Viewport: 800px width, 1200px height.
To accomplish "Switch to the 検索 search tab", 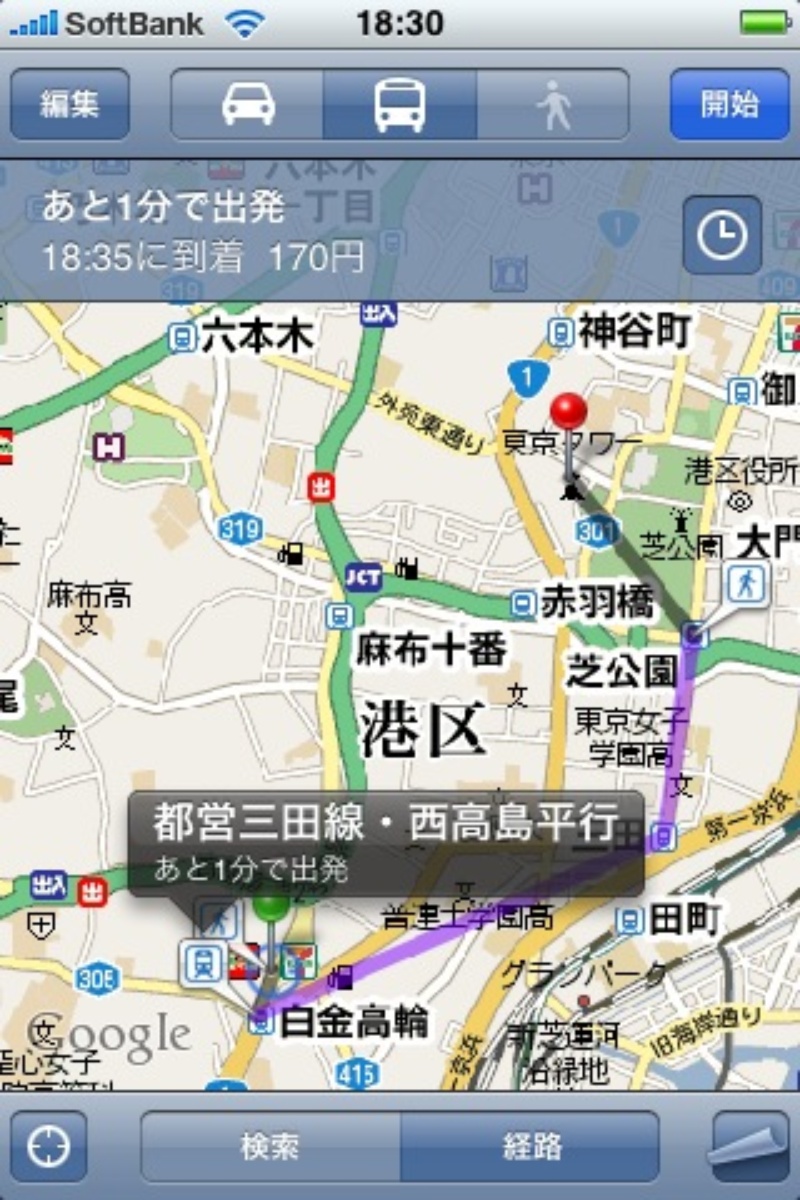I will point(270,1146).
